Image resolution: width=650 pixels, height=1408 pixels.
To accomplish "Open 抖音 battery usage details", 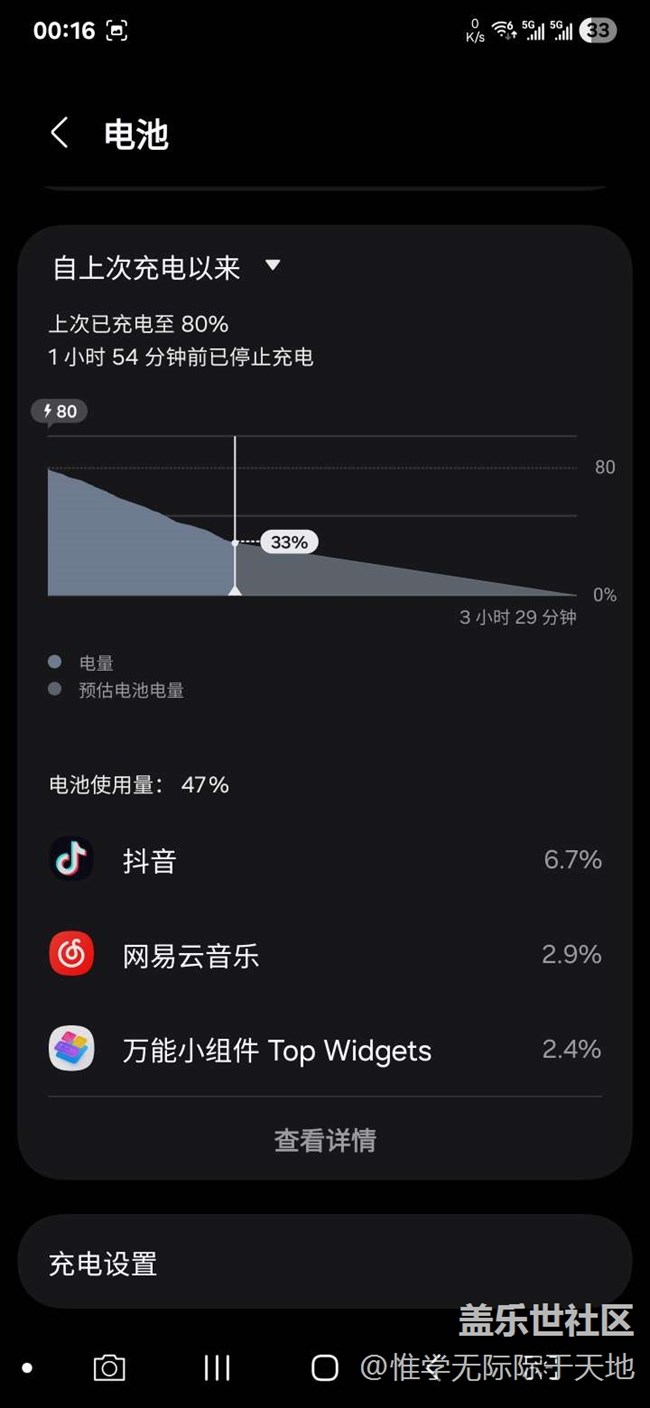I will [325, 860].
